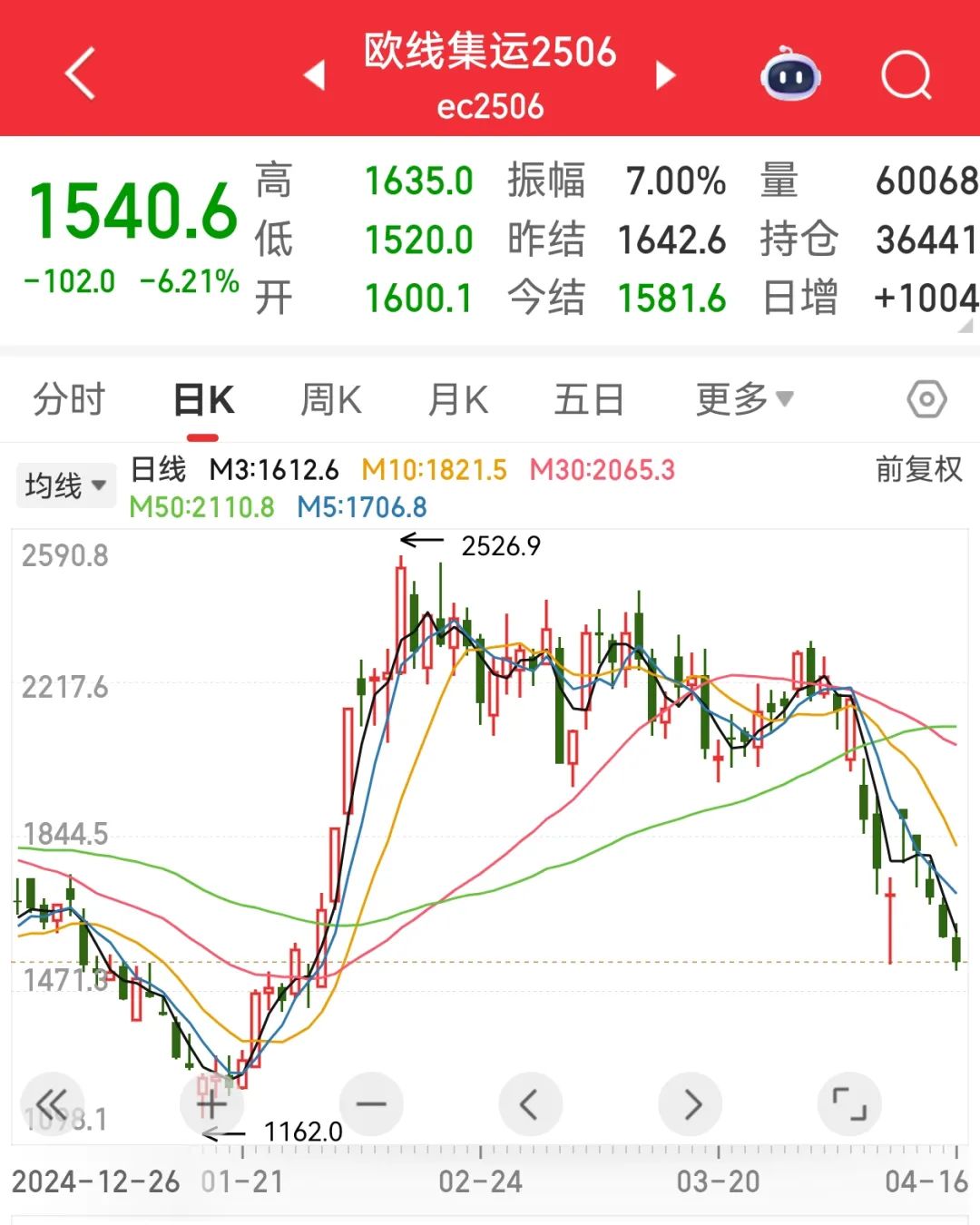This screenshot has width=980, height=1225.
Task: Show the 五日 chart tab
Action: pyautogui.click(x=589, y=399)
